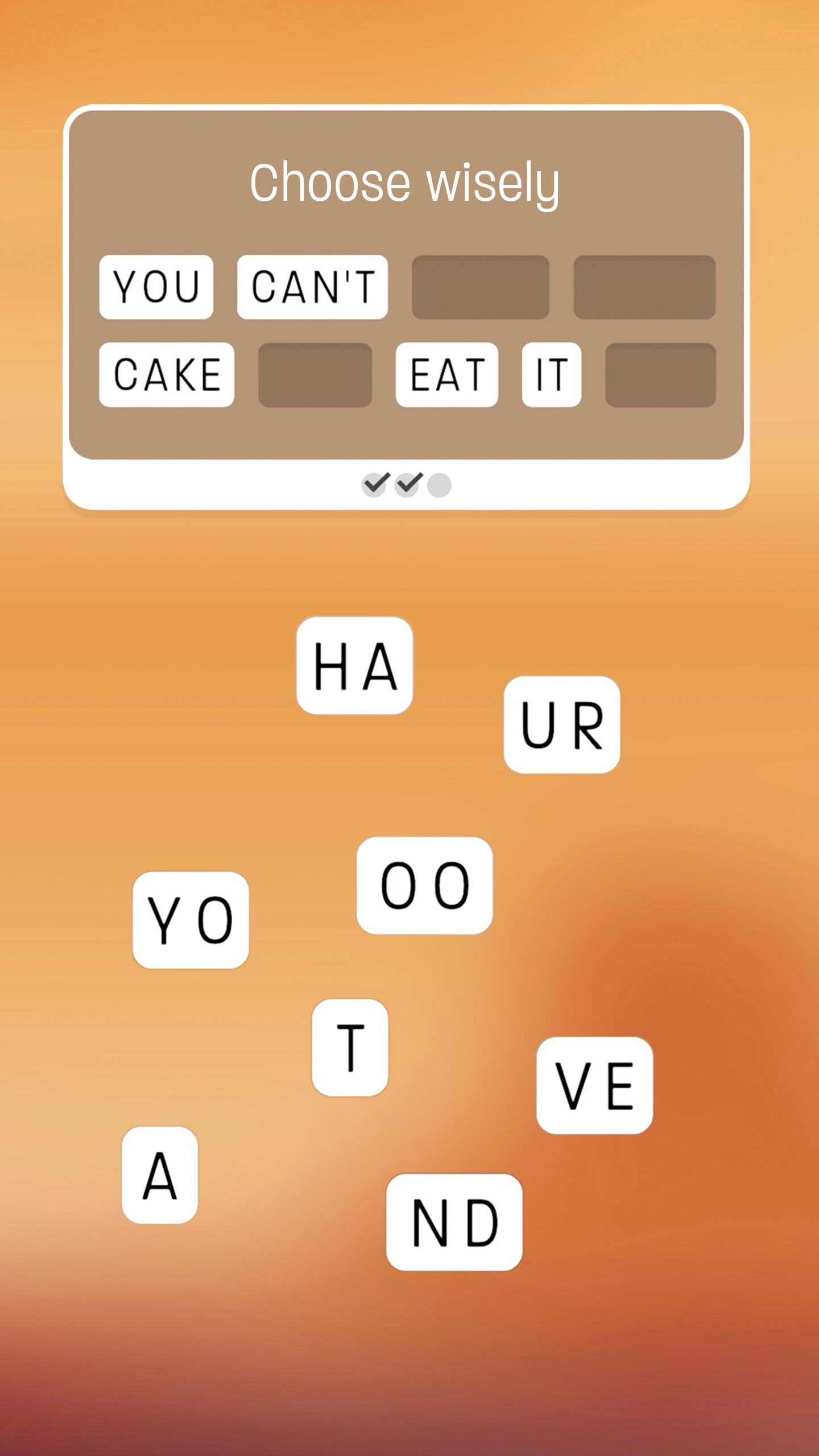Tap the single A tile
819x1456 pixels.
pos(160,1175)
